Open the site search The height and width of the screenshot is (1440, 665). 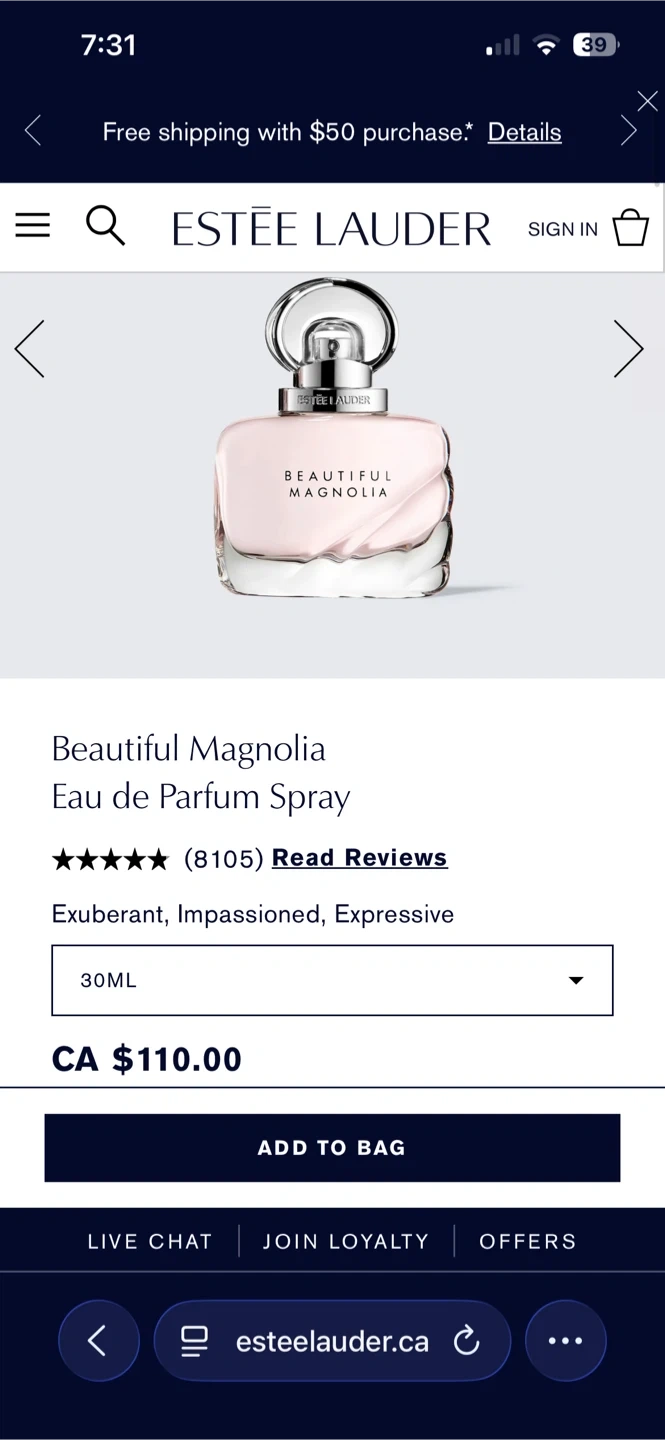coord(105,226)
